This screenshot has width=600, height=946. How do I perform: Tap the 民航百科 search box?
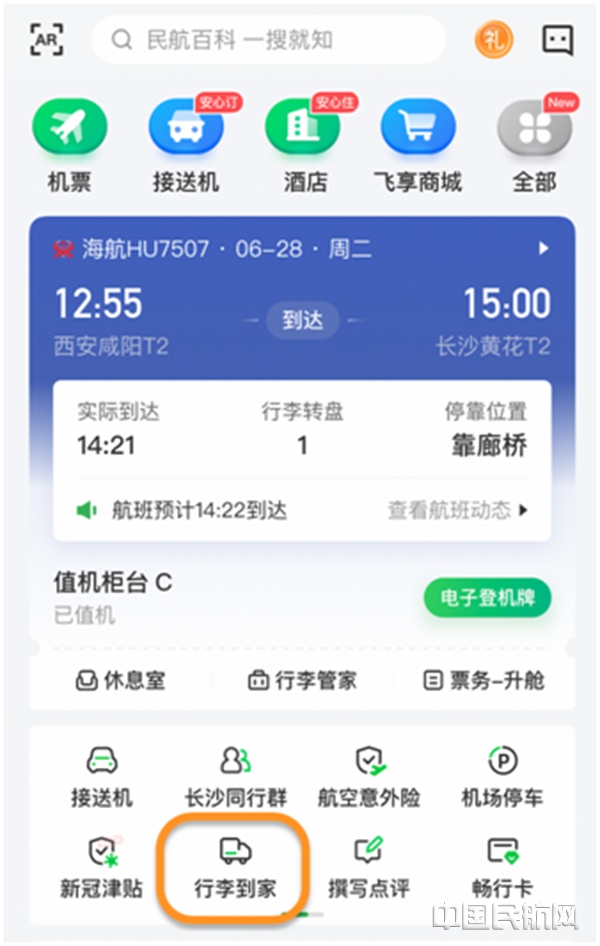click(268, 40)
